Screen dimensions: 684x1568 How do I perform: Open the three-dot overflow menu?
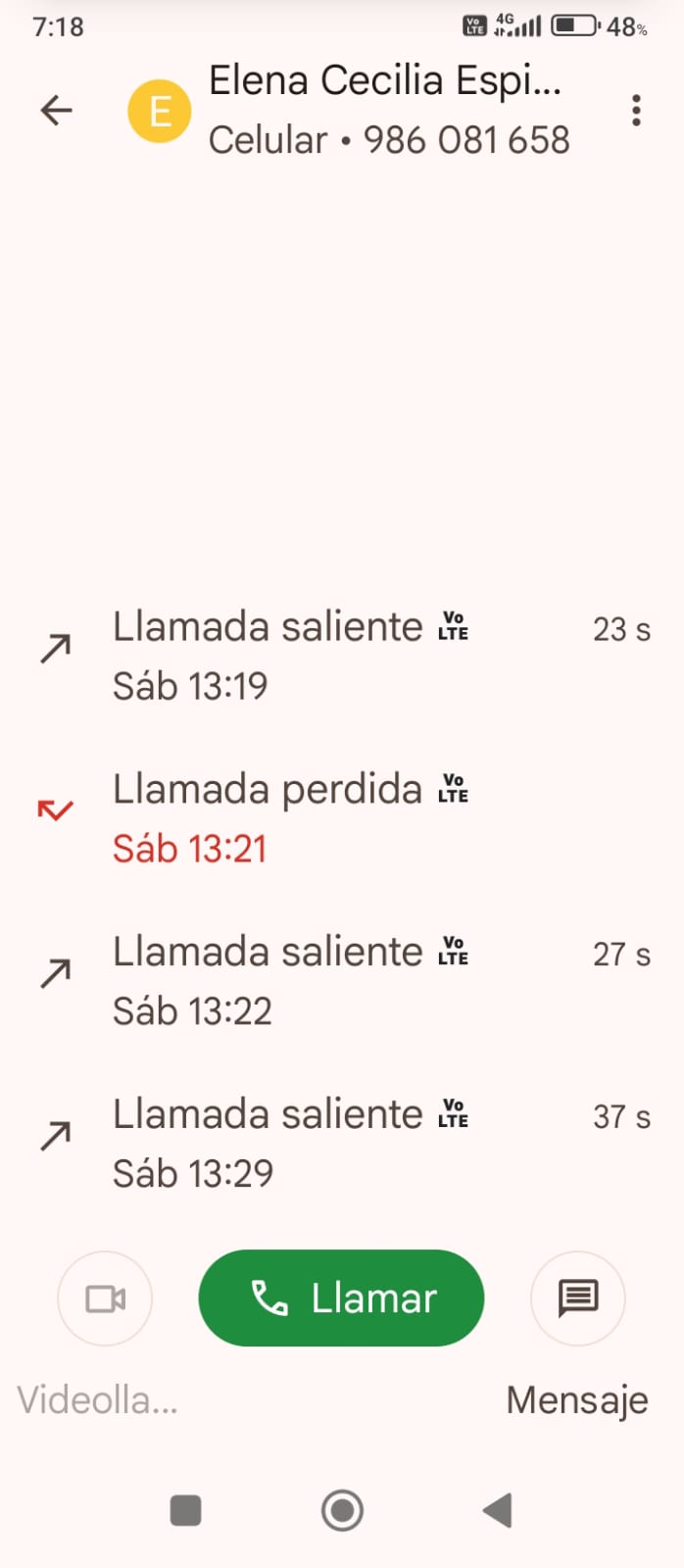coord(636,110)
